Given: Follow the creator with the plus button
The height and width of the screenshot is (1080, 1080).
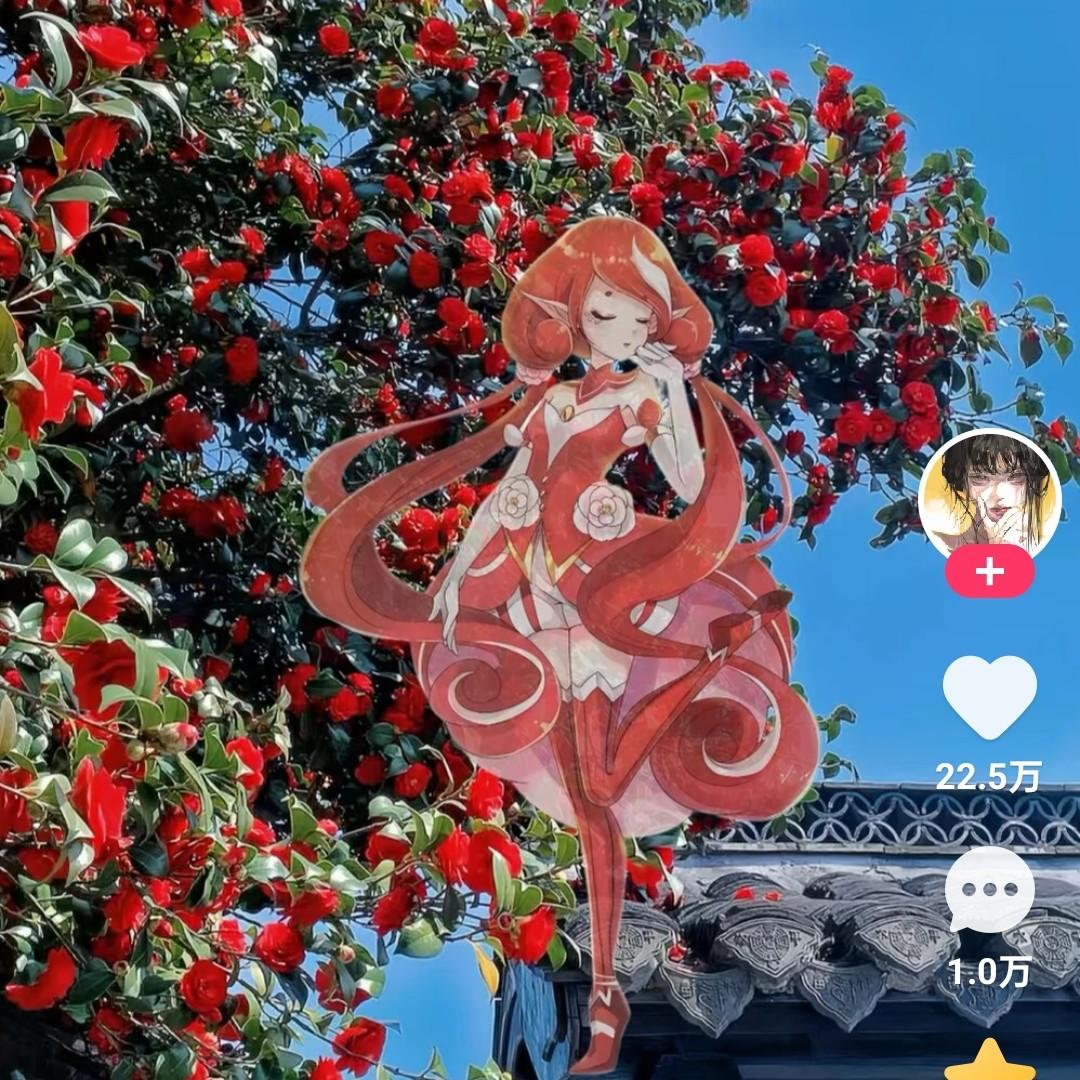Looking at the screenshot, I should tap(989, 572).
